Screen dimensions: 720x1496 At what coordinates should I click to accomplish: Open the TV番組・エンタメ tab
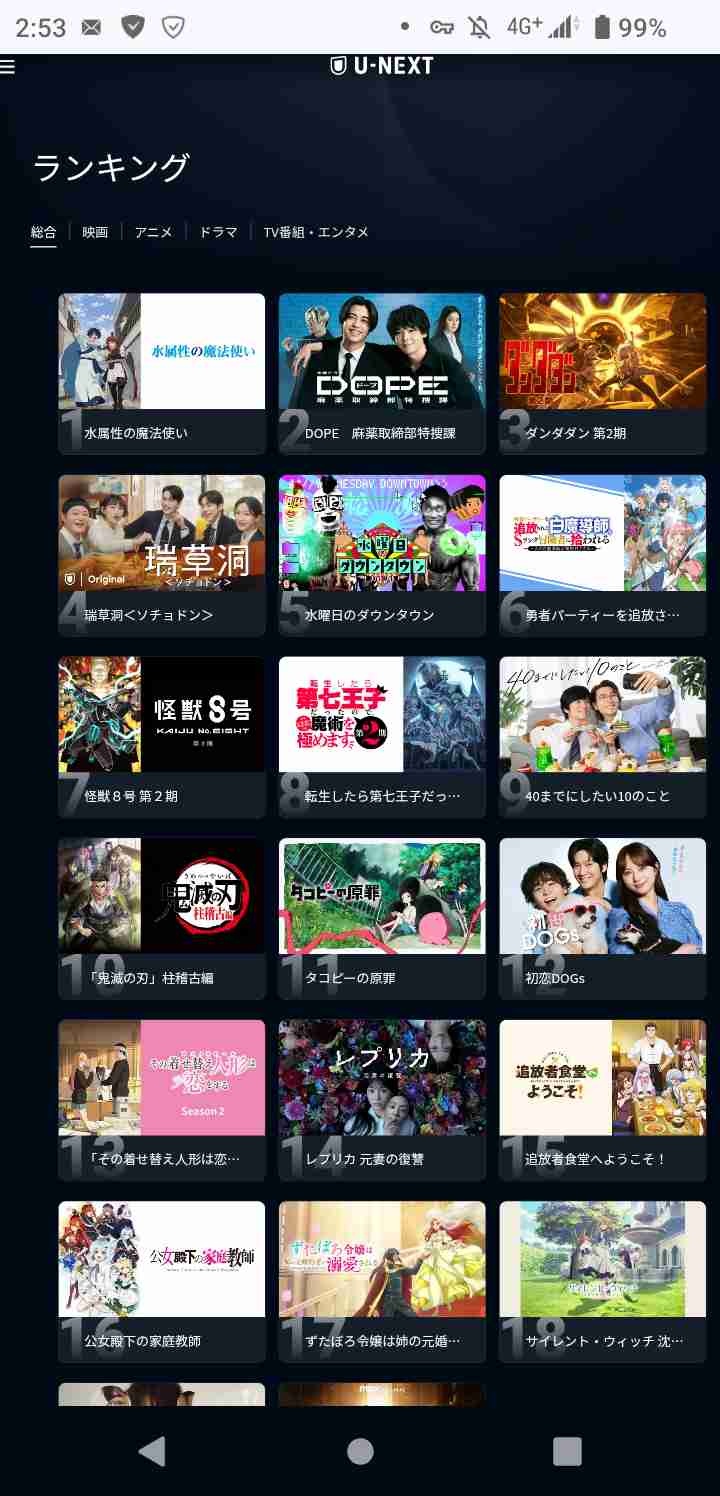click(x=316, y=232)
